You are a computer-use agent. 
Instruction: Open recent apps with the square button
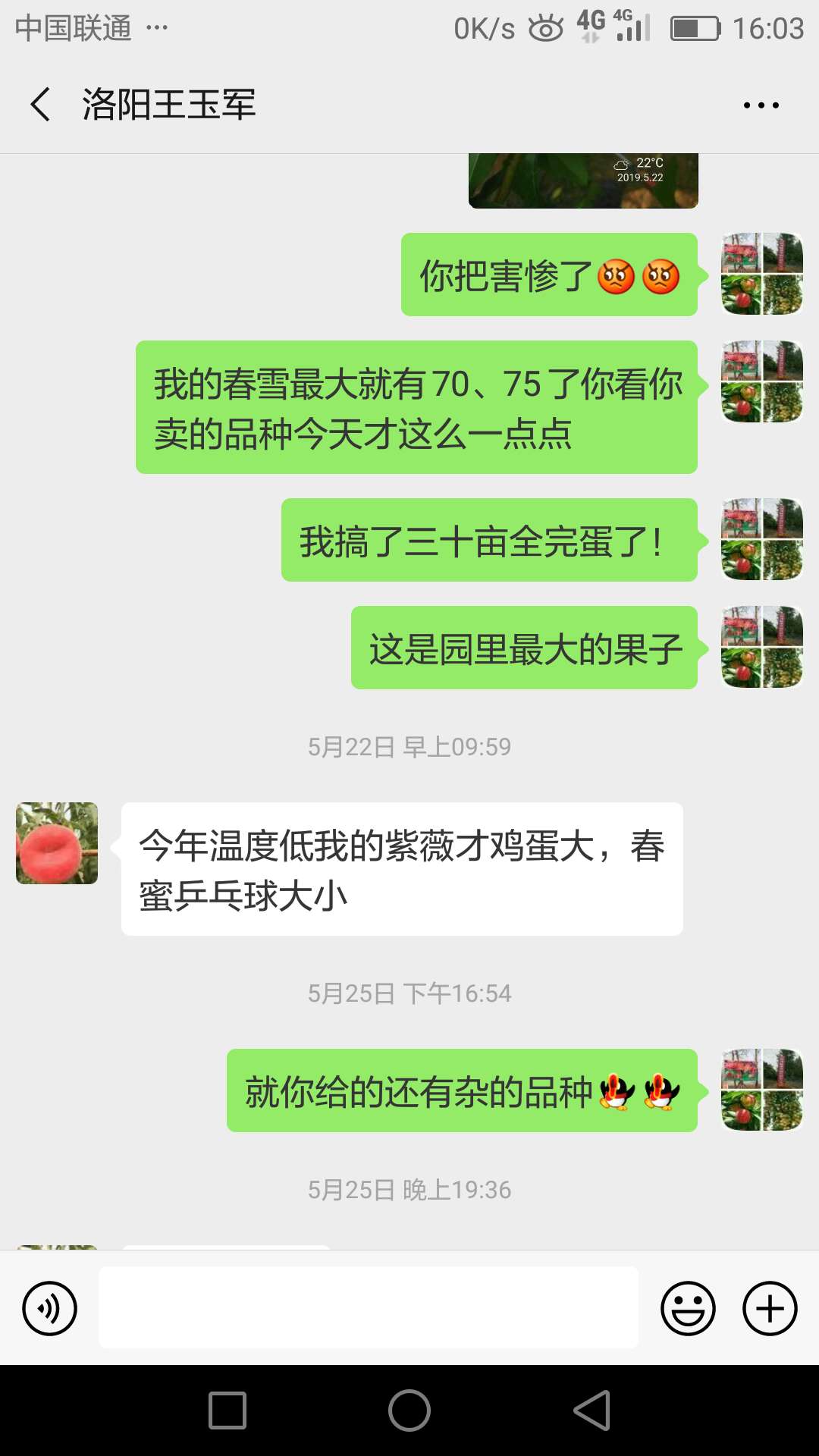227,1410
